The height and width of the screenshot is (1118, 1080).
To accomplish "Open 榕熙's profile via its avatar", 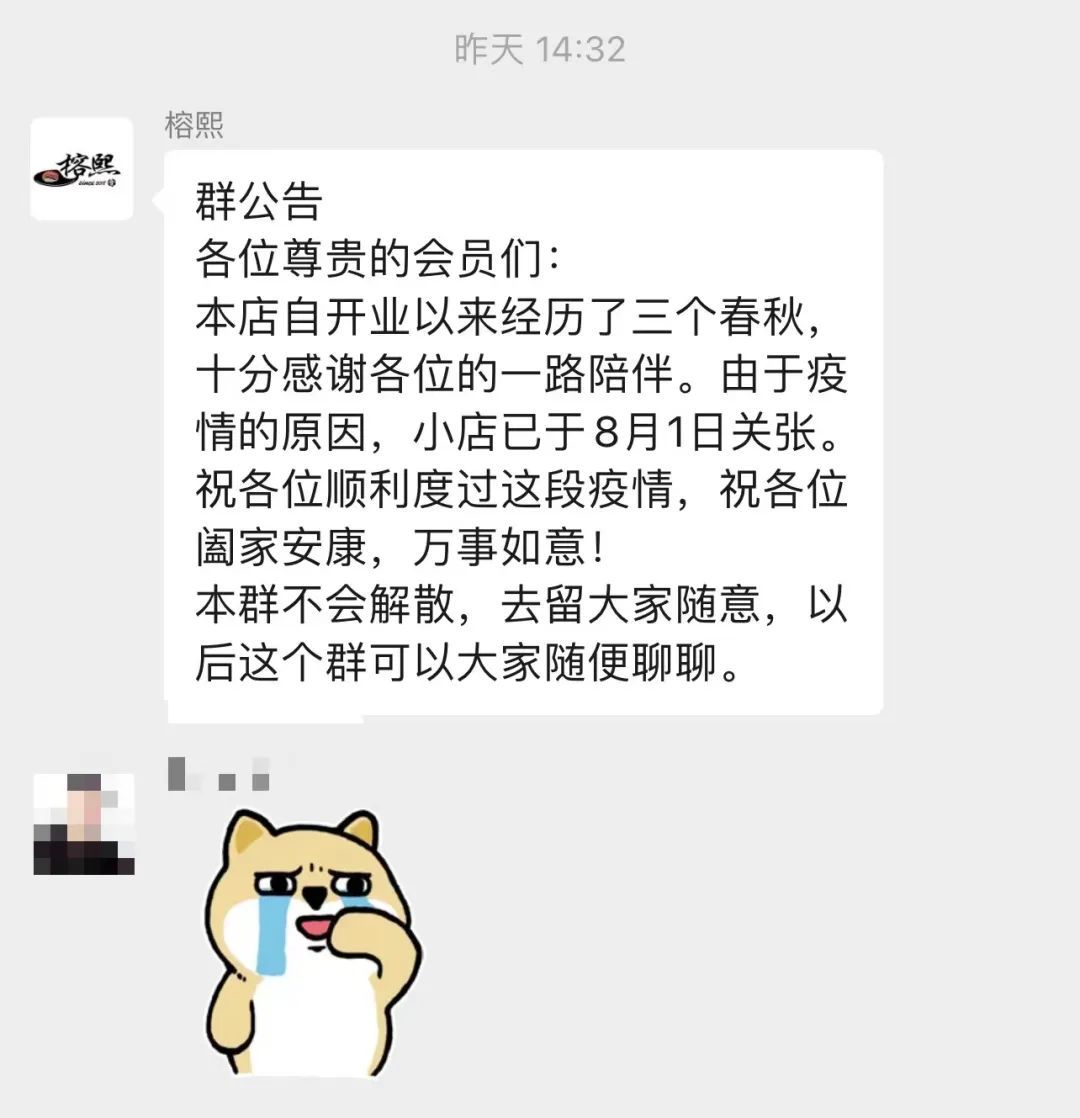I will click(82, 169).
